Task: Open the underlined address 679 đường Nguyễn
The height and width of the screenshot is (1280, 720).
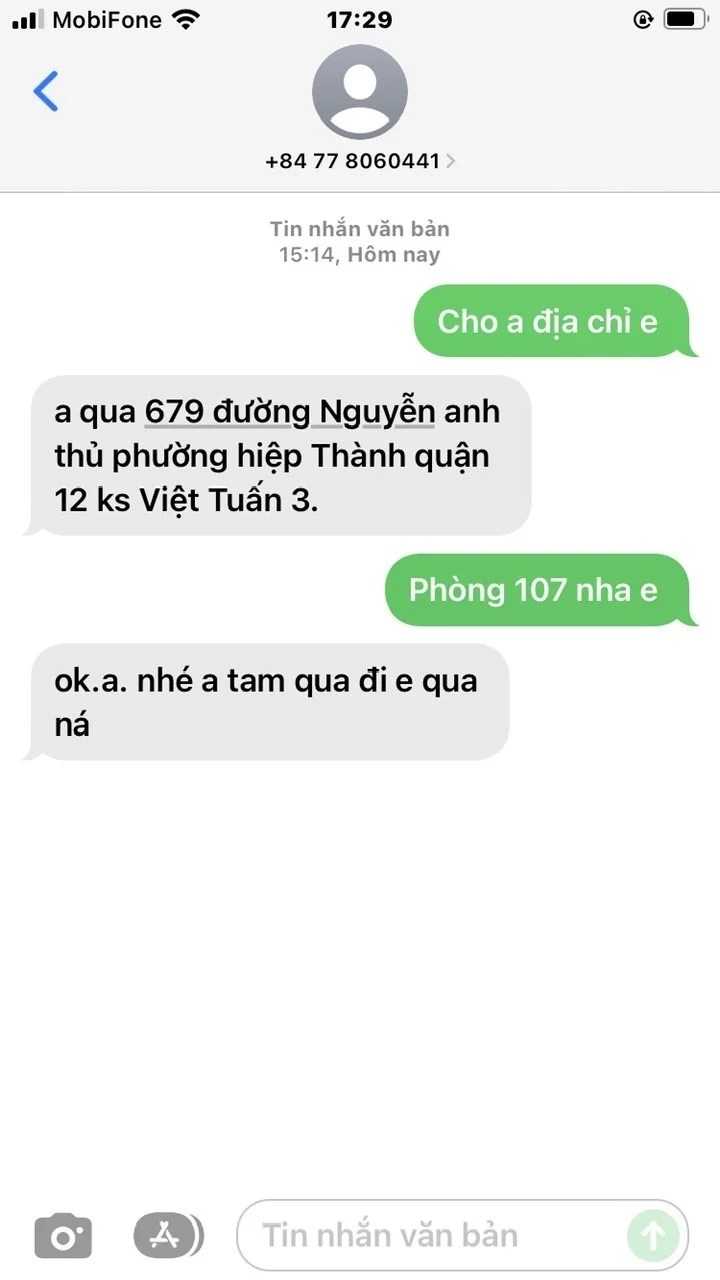Action: [x=290, y=411]
